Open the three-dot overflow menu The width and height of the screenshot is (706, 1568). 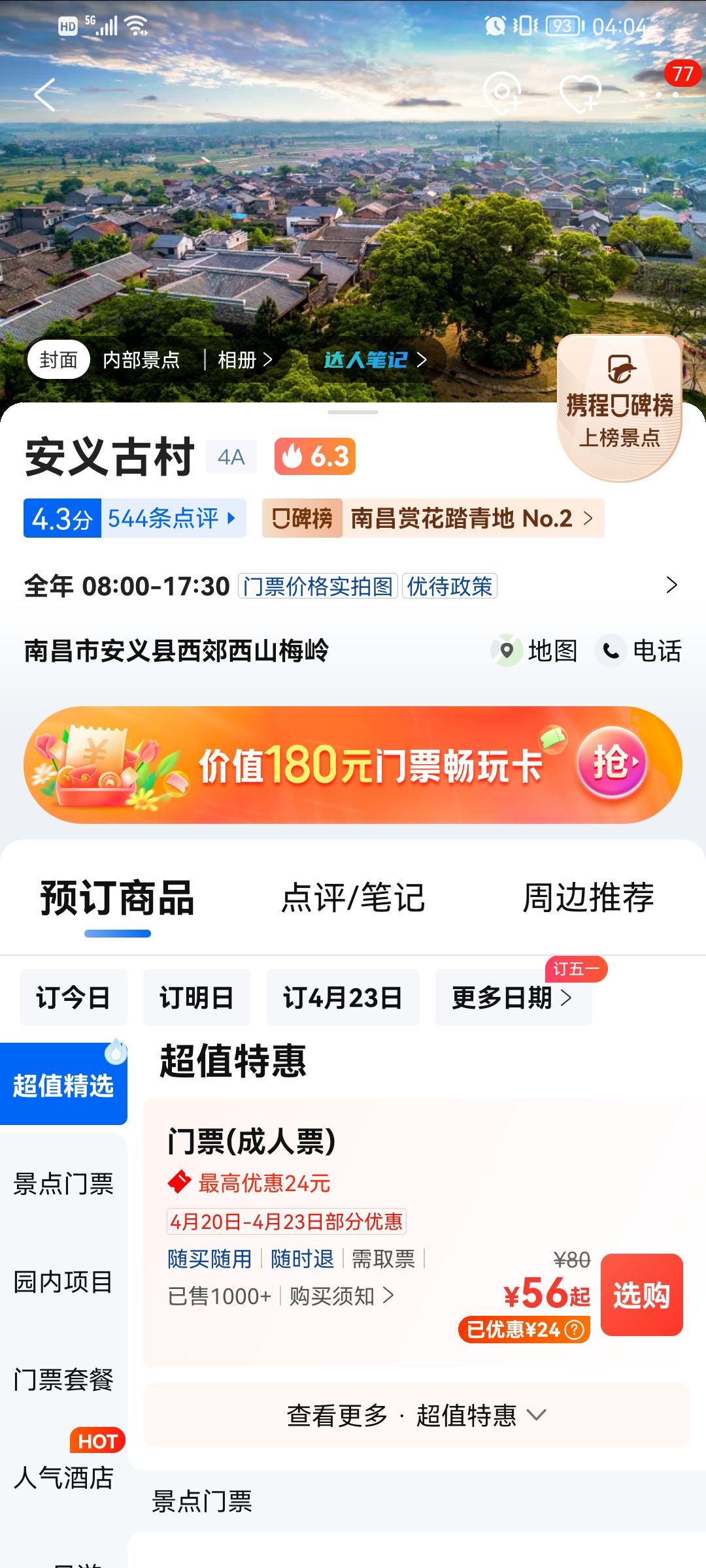pos(659,95)
